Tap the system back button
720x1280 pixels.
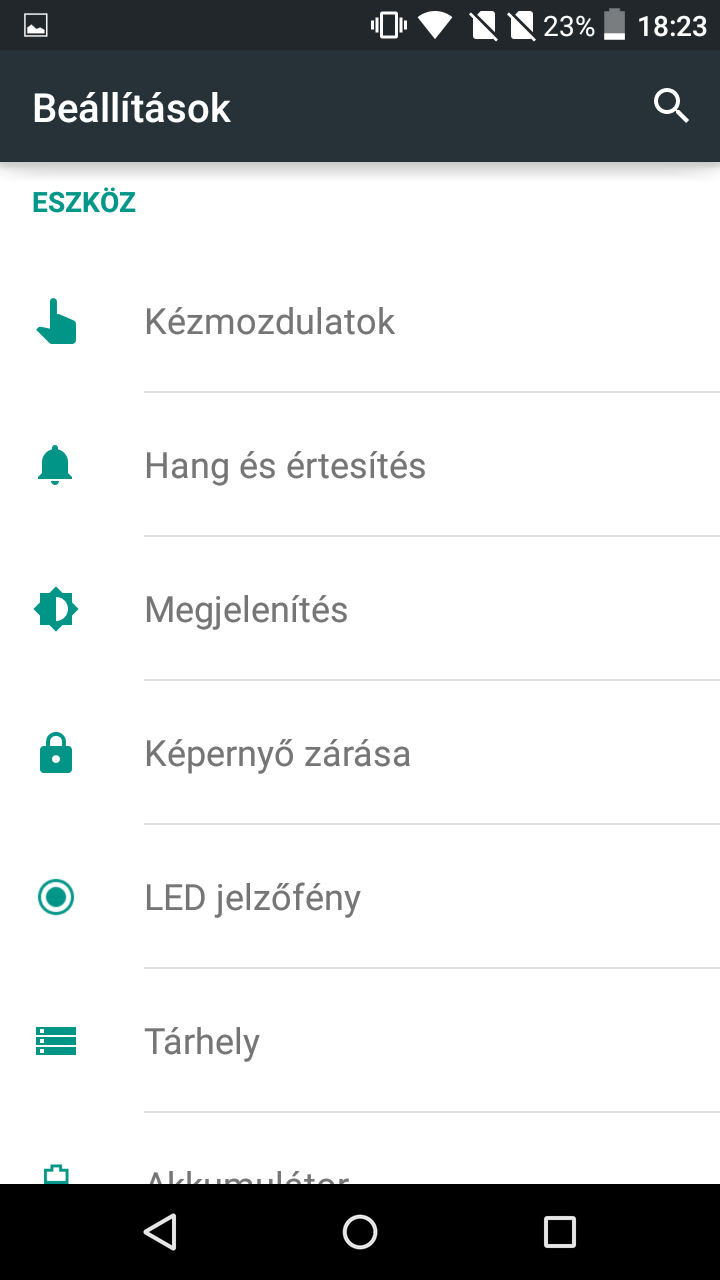click(x=160, y=1231)
